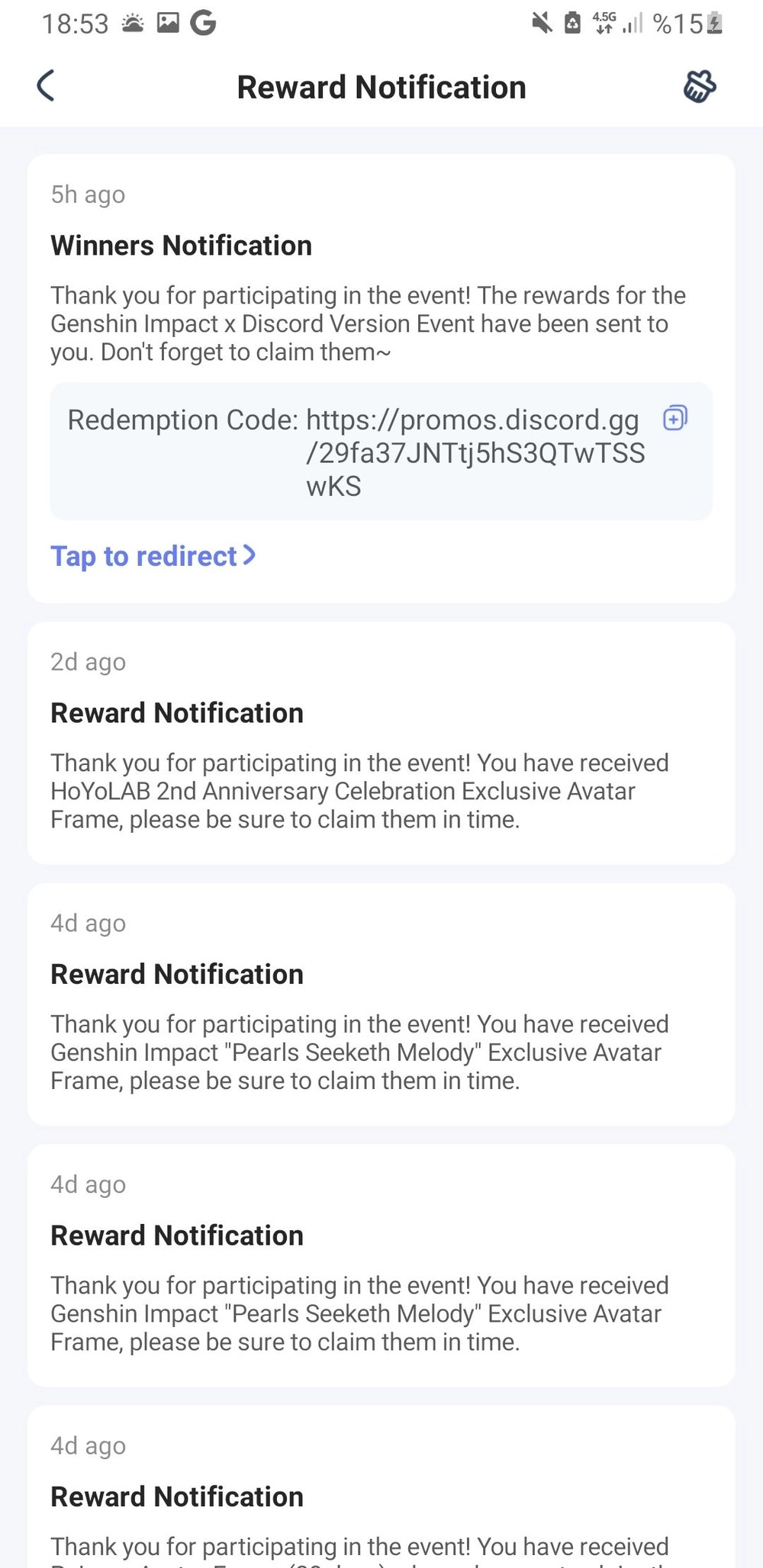Click the weather icon in the status bar

(131, 23)
